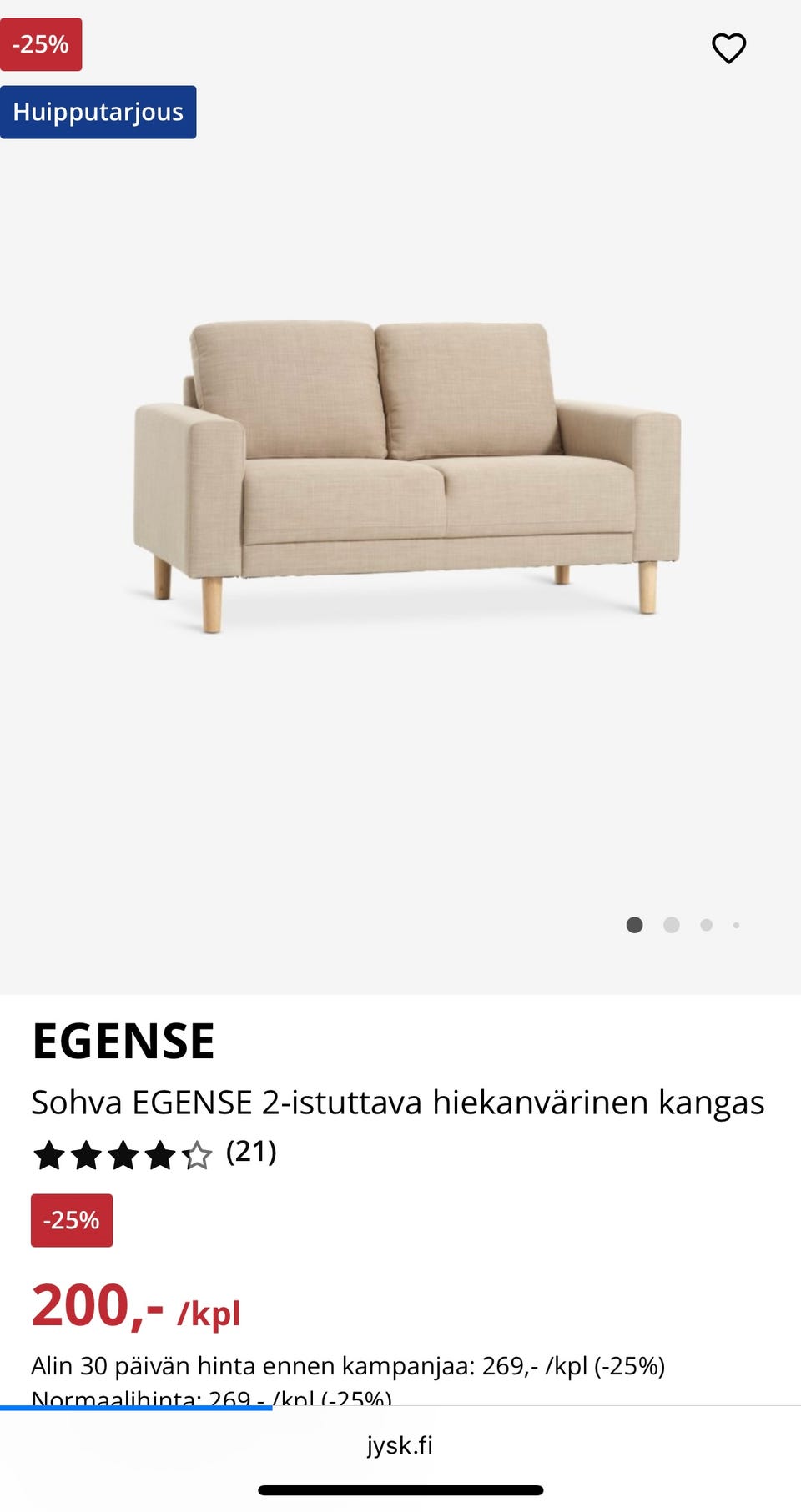Screen dimensions: 801x1512
Task: Jump to the second gallery image dot
Action: [x=671, y=925]
